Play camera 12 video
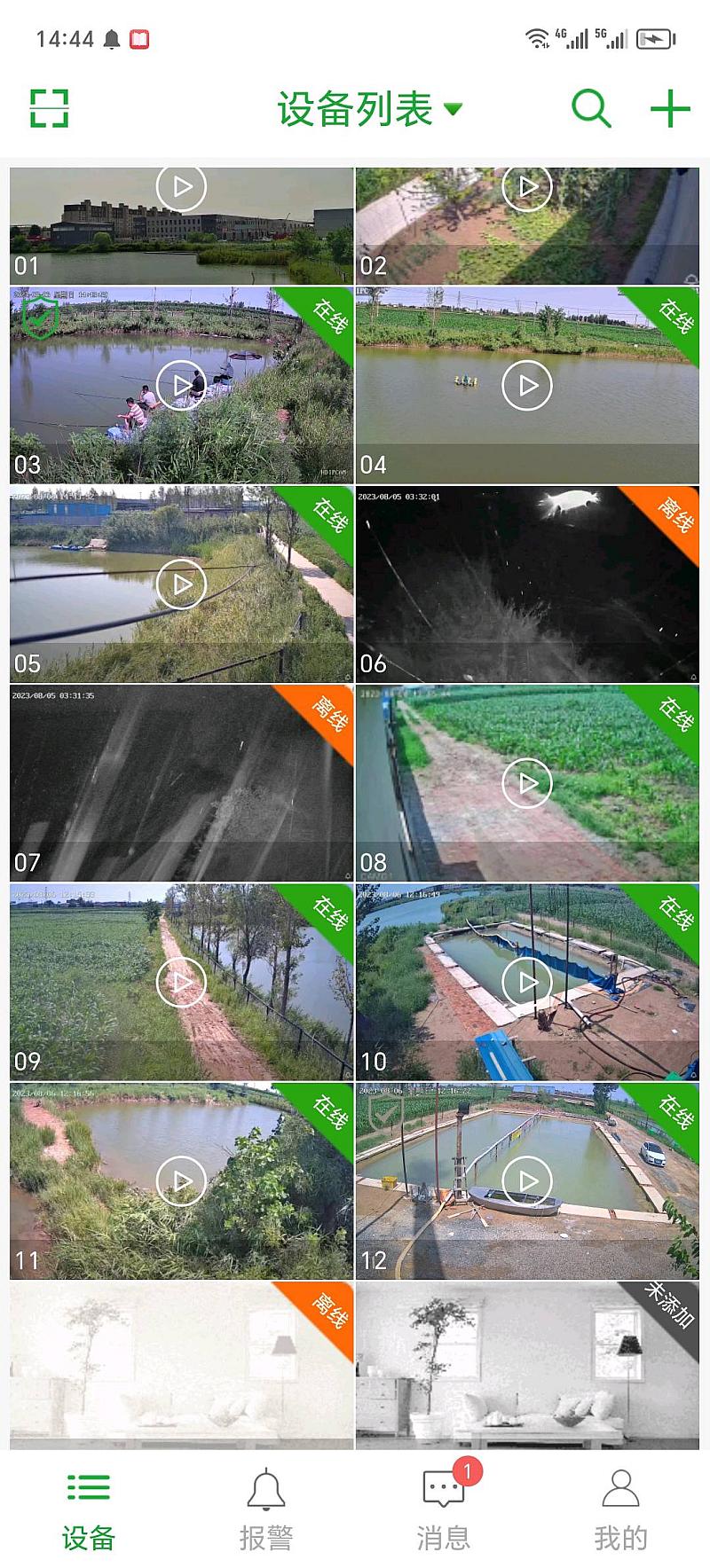The width and height of the screenshot is (710, 1568). pos(527,1180)
